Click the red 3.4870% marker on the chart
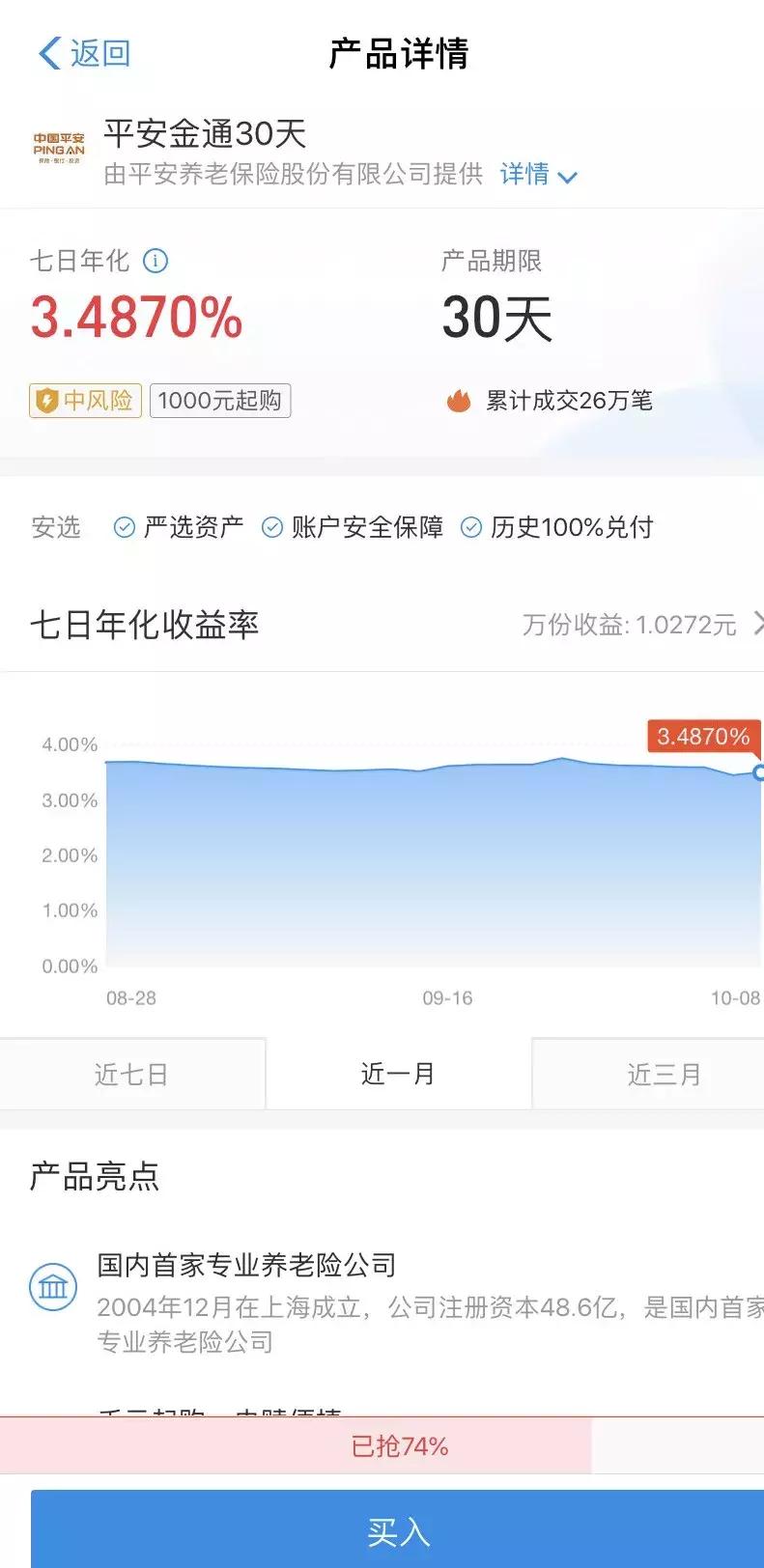This screenshot has height=1568, width=764. (702, 738)
